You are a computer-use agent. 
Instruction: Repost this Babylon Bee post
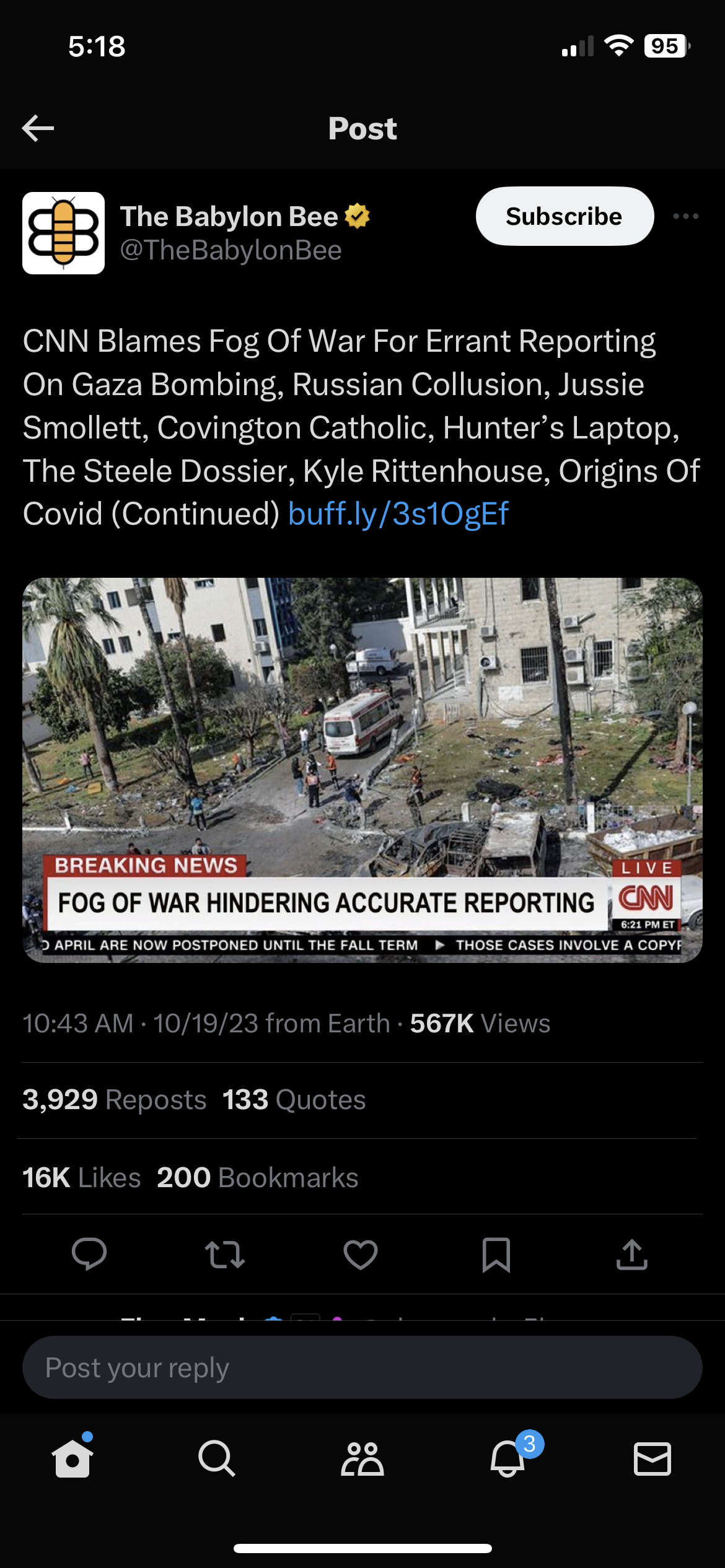(225, 1255)
